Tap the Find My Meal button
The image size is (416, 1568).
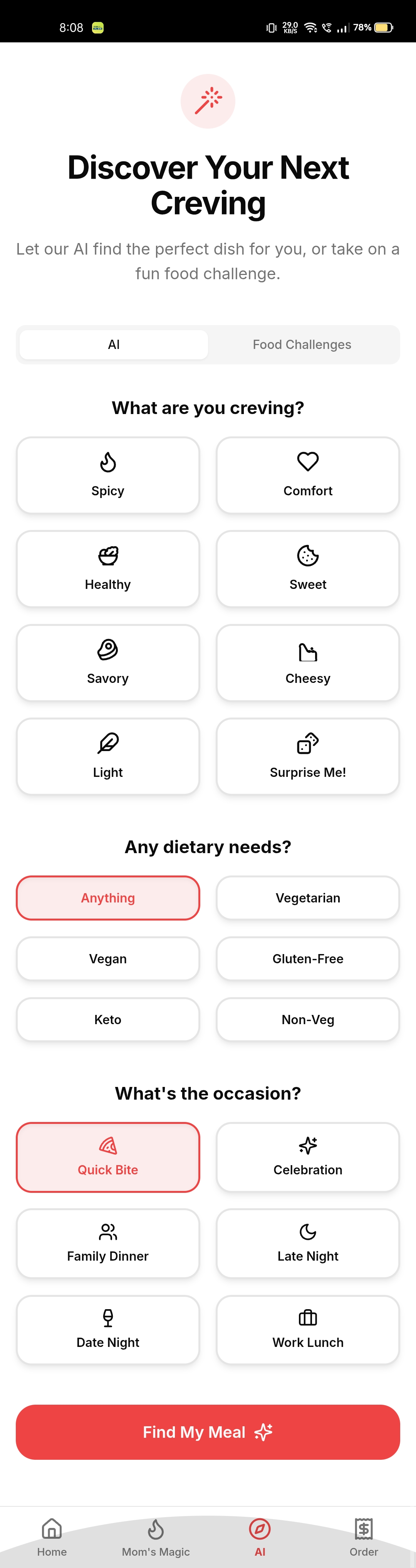pyautogui.click(x=208, y=1432)
